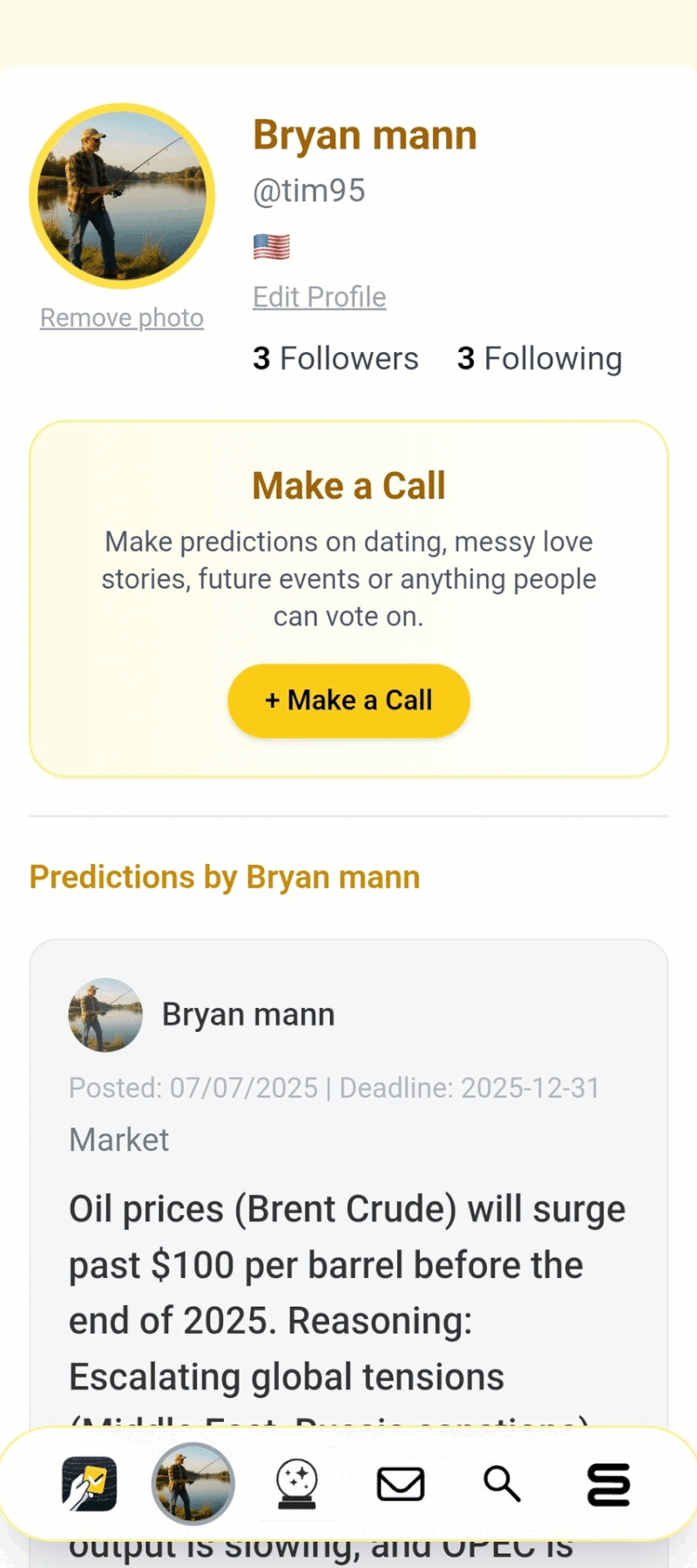The image size is (697, 1568).
Task: Click the large circular profile photo
Action: pos(122,195)
